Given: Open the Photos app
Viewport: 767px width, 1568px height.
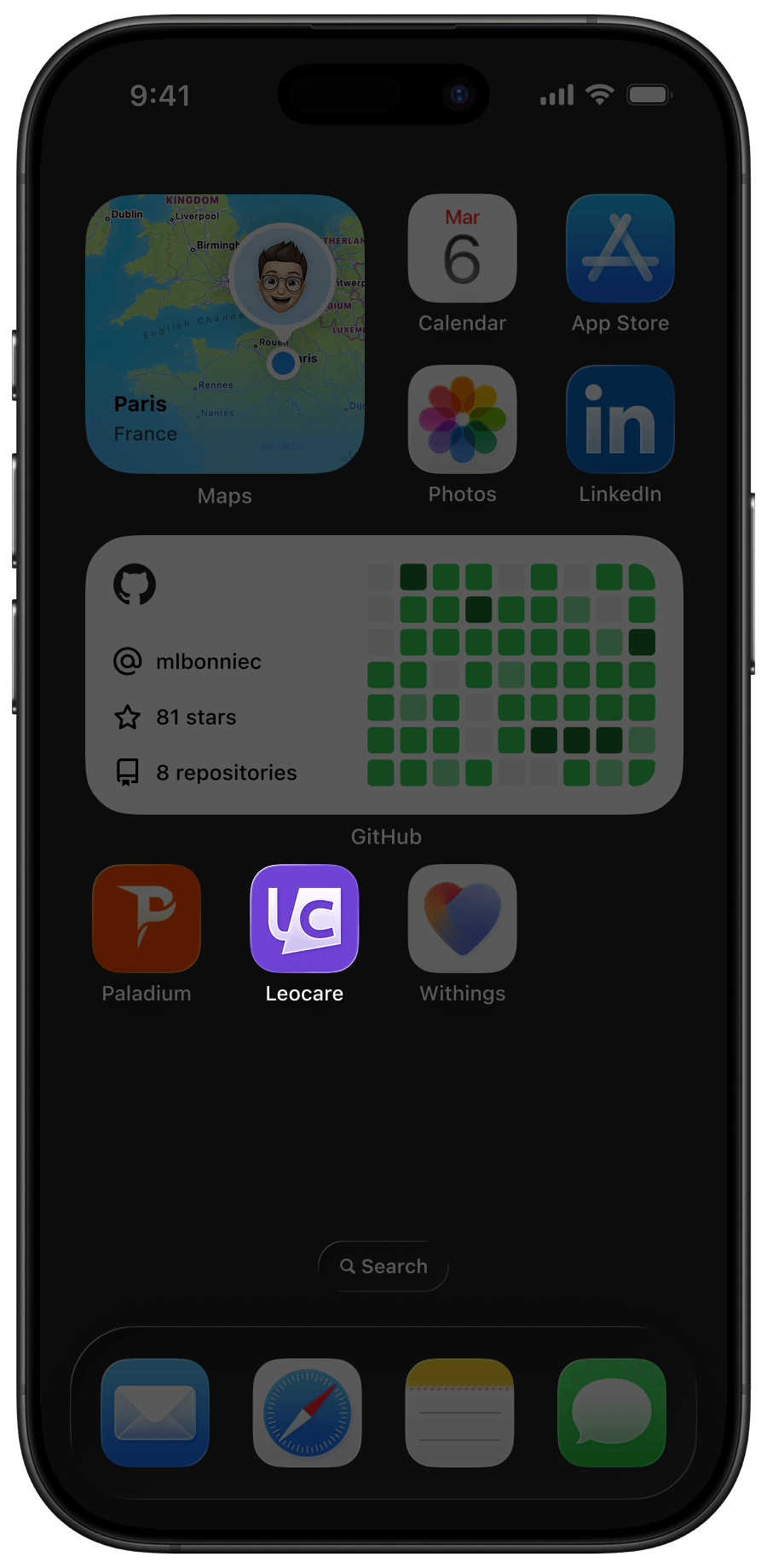Looking at the screenshot, I should pos(462,419).
